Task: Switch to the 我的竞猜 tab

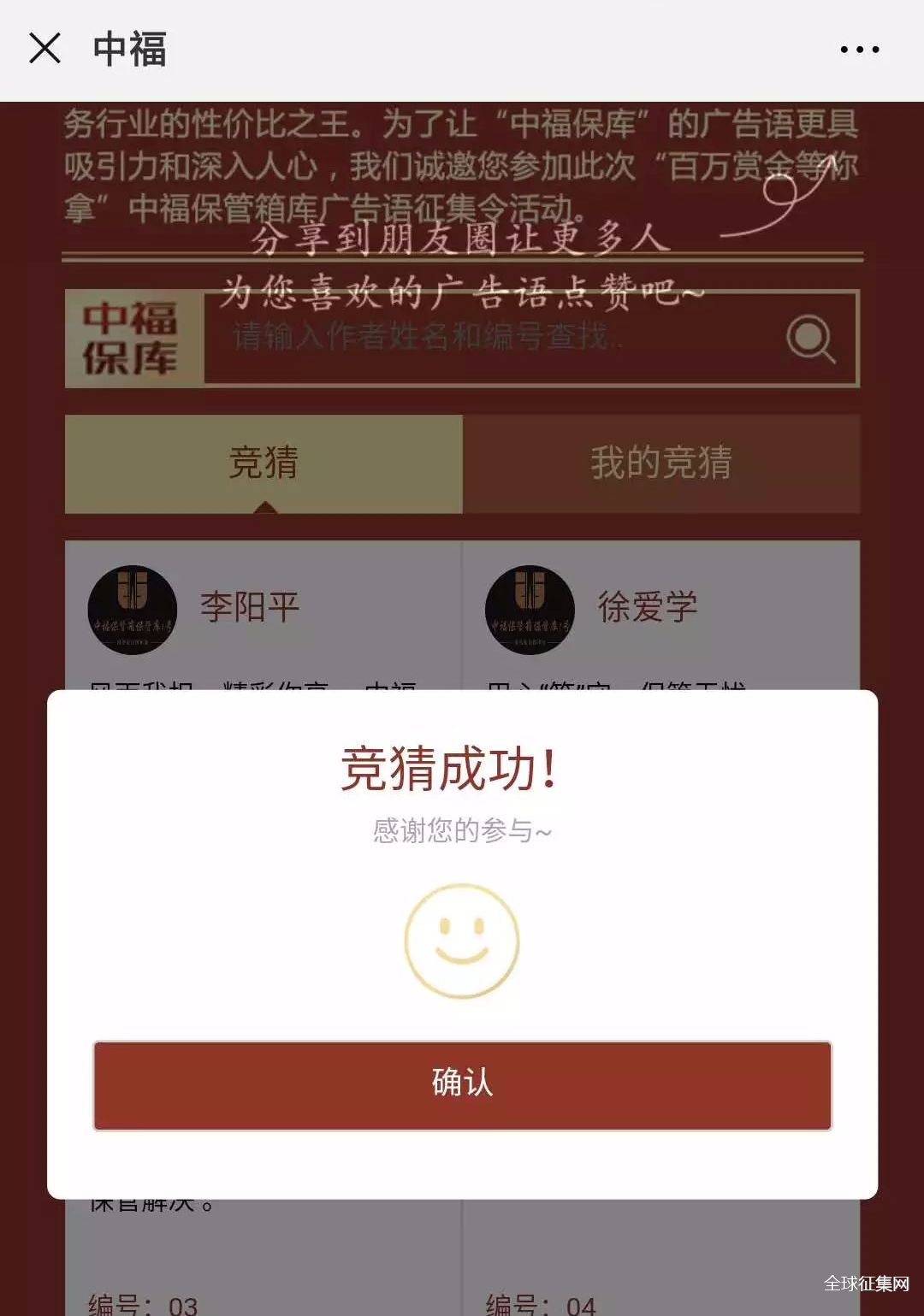Action: [x=660, y=463]
